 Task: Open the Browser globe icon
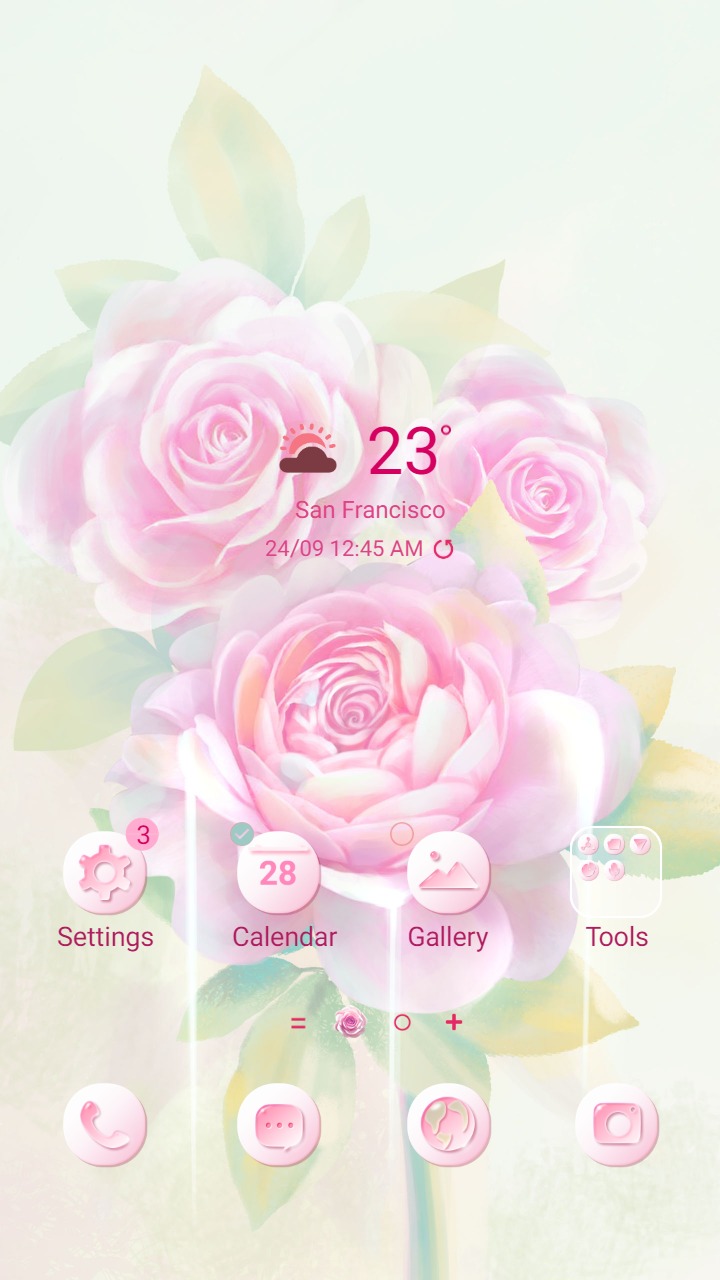[450, 1125]
